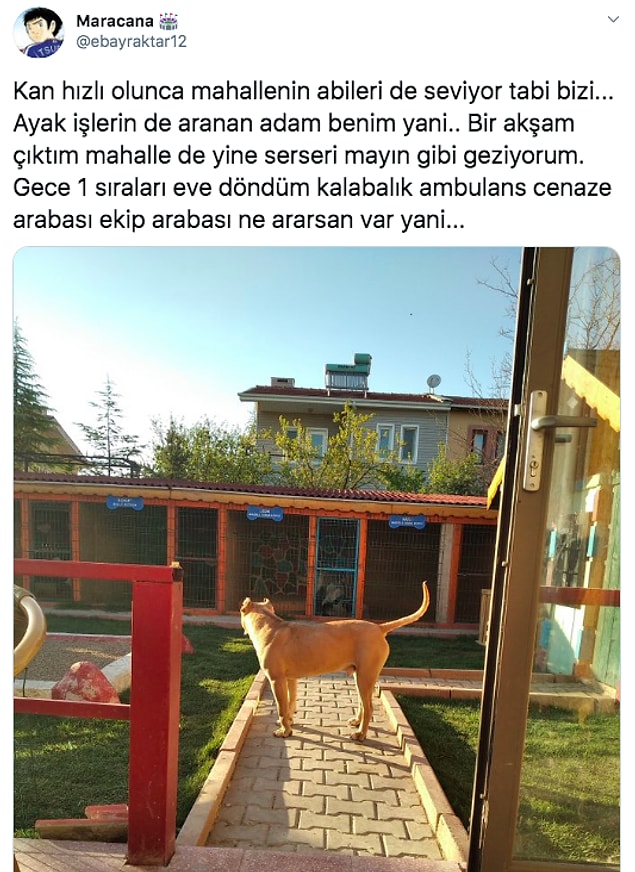This screenshot has height=872, width=635.
Task: Open Maracana's profile picture
Action: tap(38, 32)
